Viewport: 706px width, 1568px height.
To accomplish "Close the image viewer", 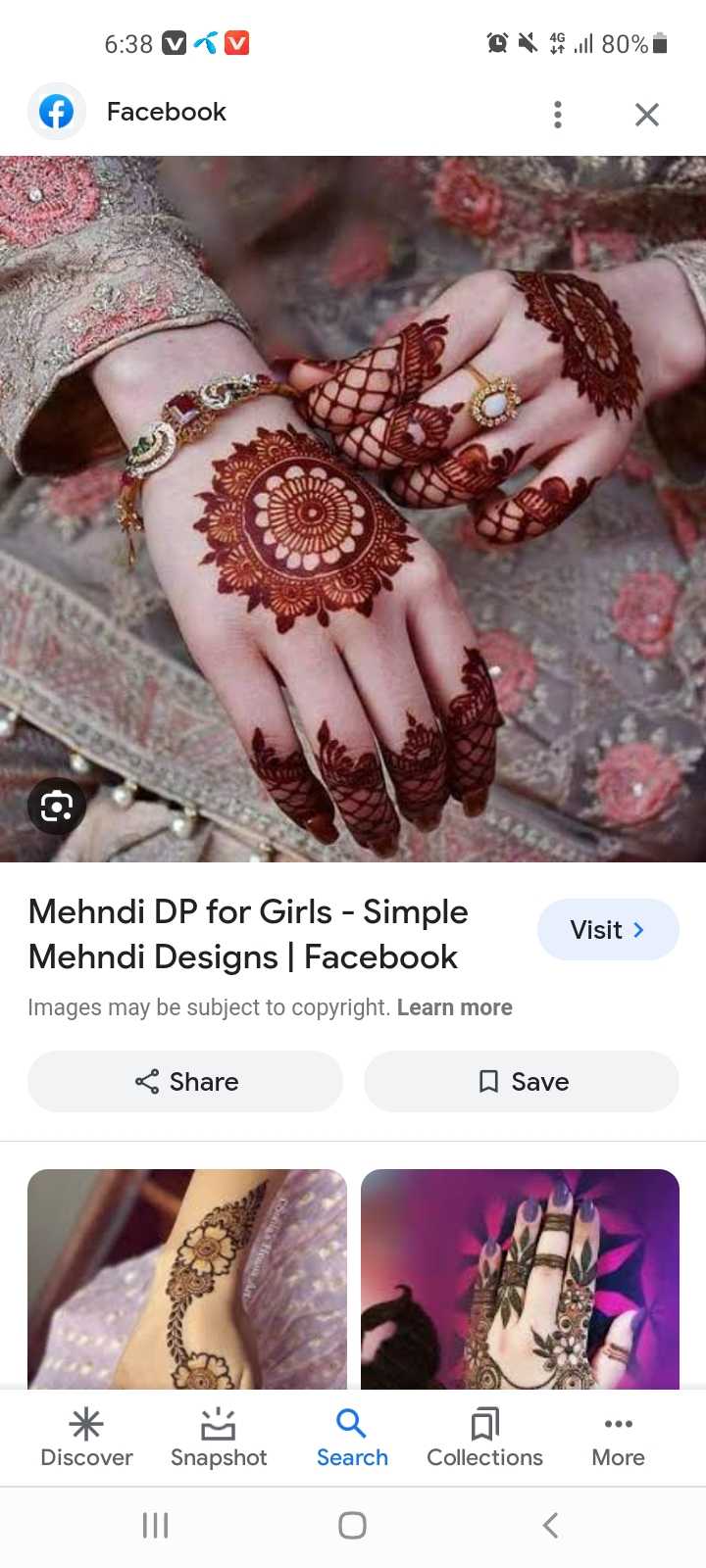I will click(647, 115).
